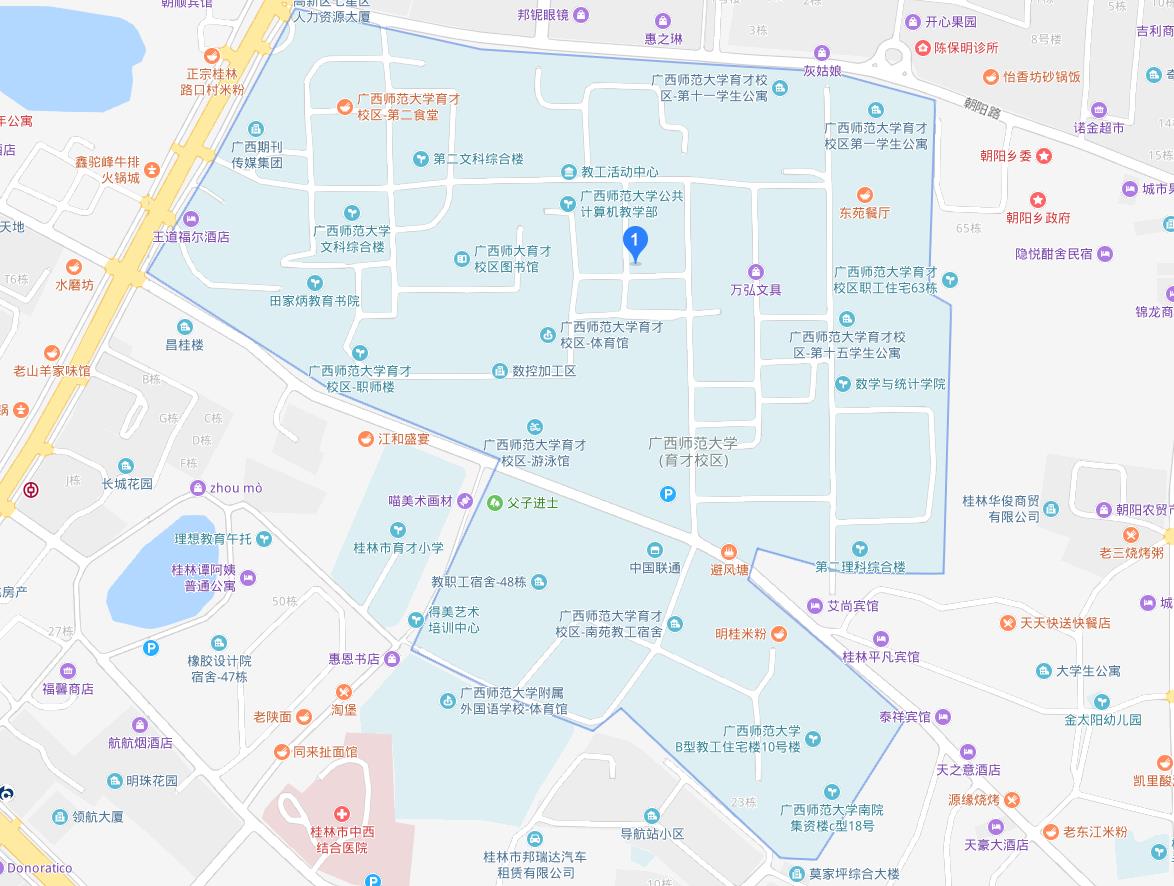Open the 王道福尔酒店 hotel marker
Image resolution: width=1174 pixels, height=886 pixels.
click(191, 220)
